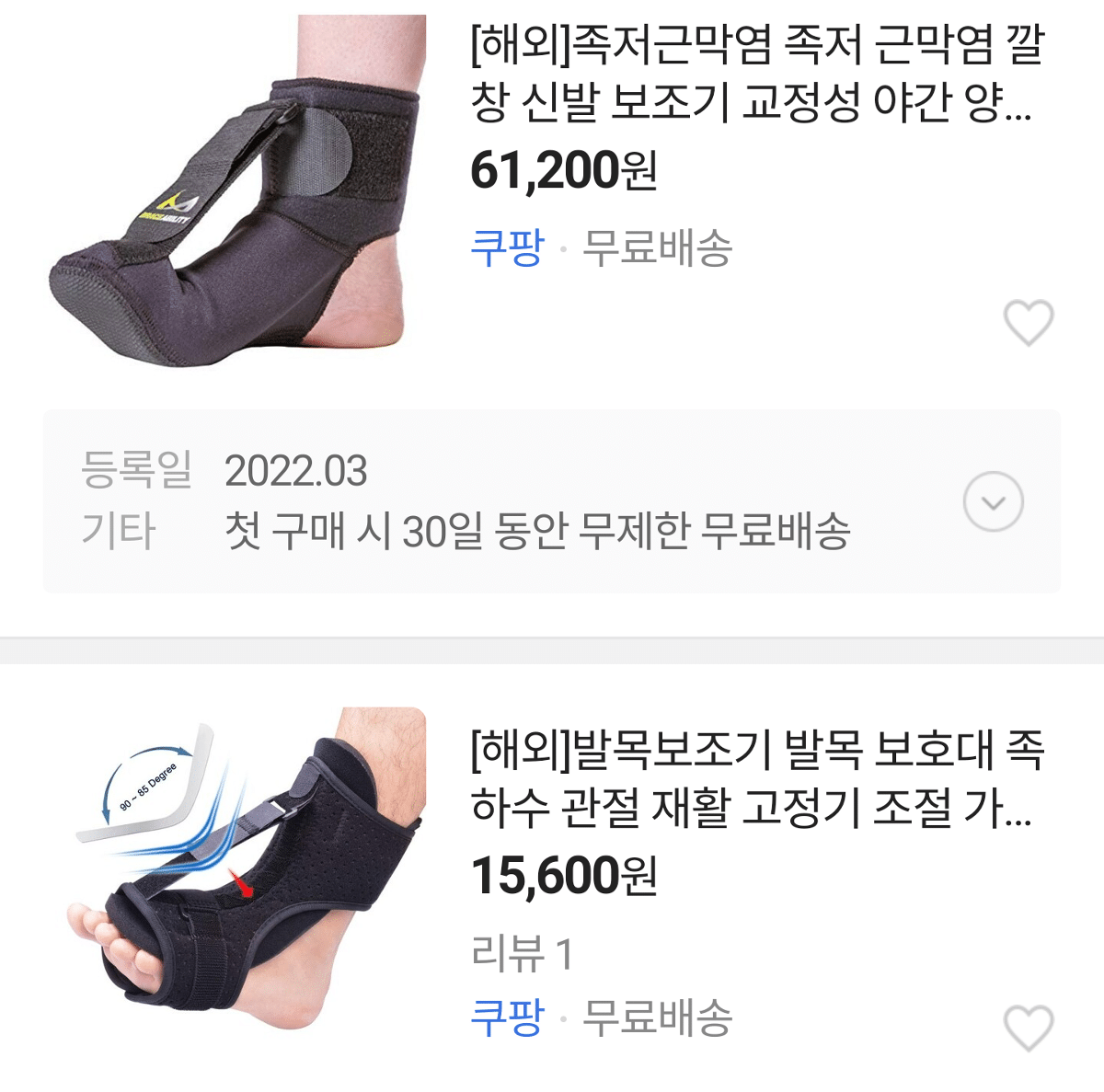Expand the 등록일 2022.03 details chevron
Image resolution: width=1104 pixels, height=1092 pixels.
tap(993, 501)
